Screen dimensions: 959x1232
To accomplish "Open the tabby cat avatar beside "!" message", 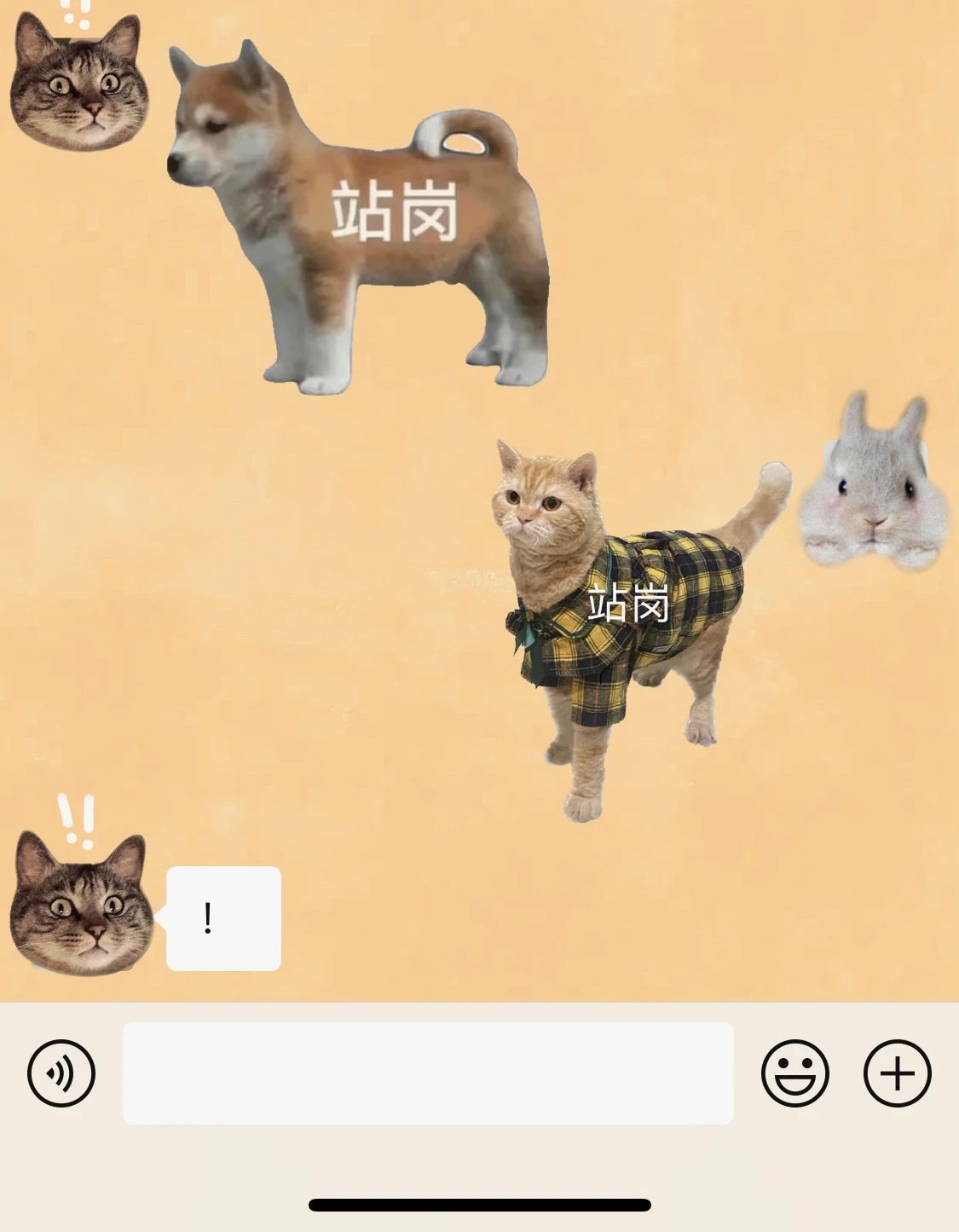I will coord(81,904).
